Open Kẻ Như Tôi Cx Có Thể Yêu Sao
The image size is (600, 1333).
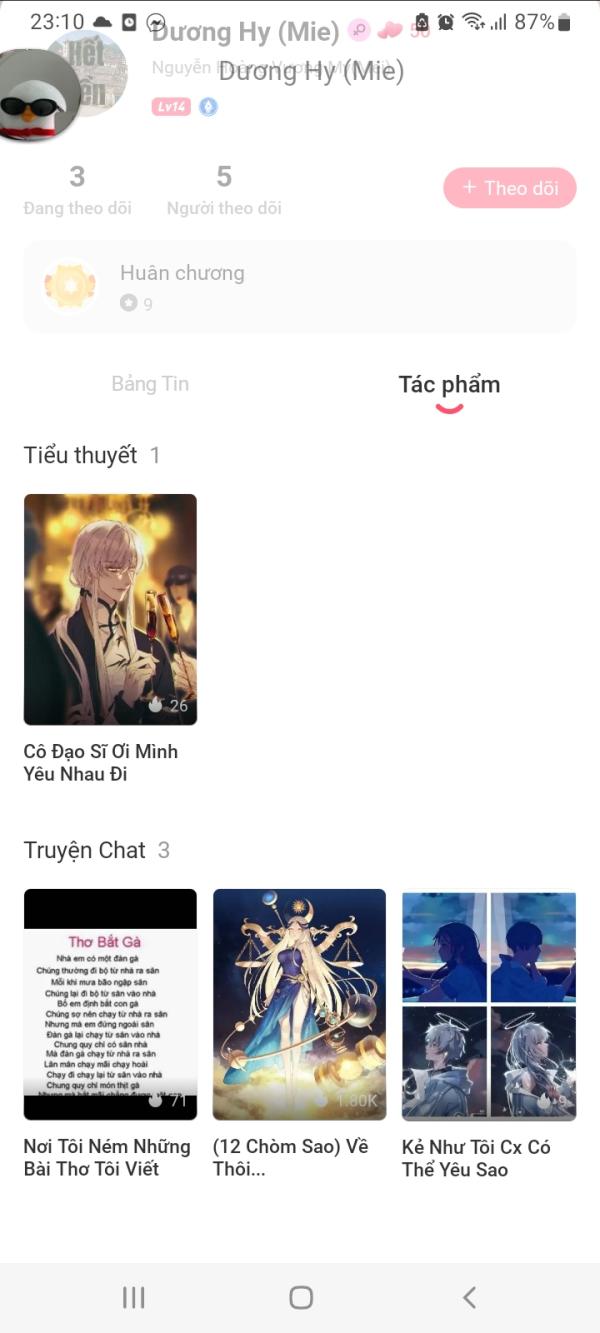pyautogui.click(x=488, y=1004)
